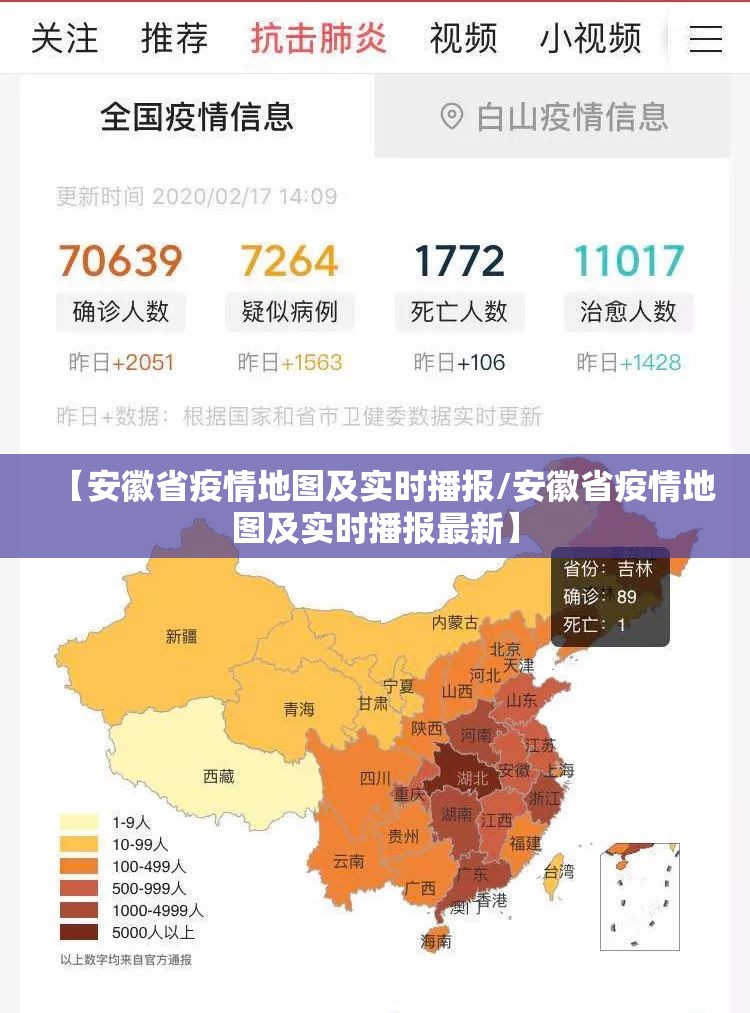
Task: Open the 视频 tab
Action: tap(463, 39)
